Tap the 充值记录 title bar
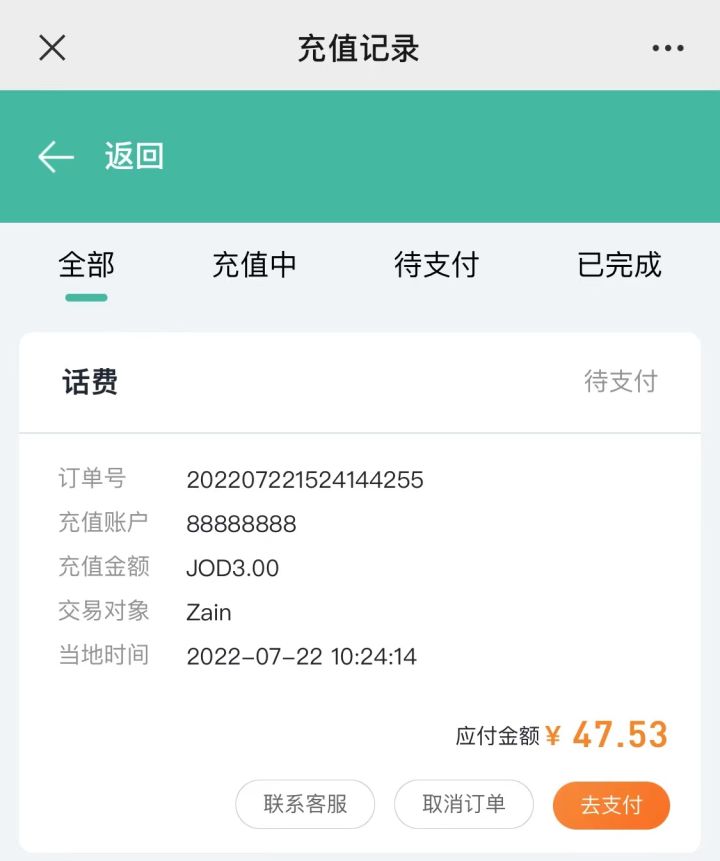720x861 pixels. [x=360, y=47]
